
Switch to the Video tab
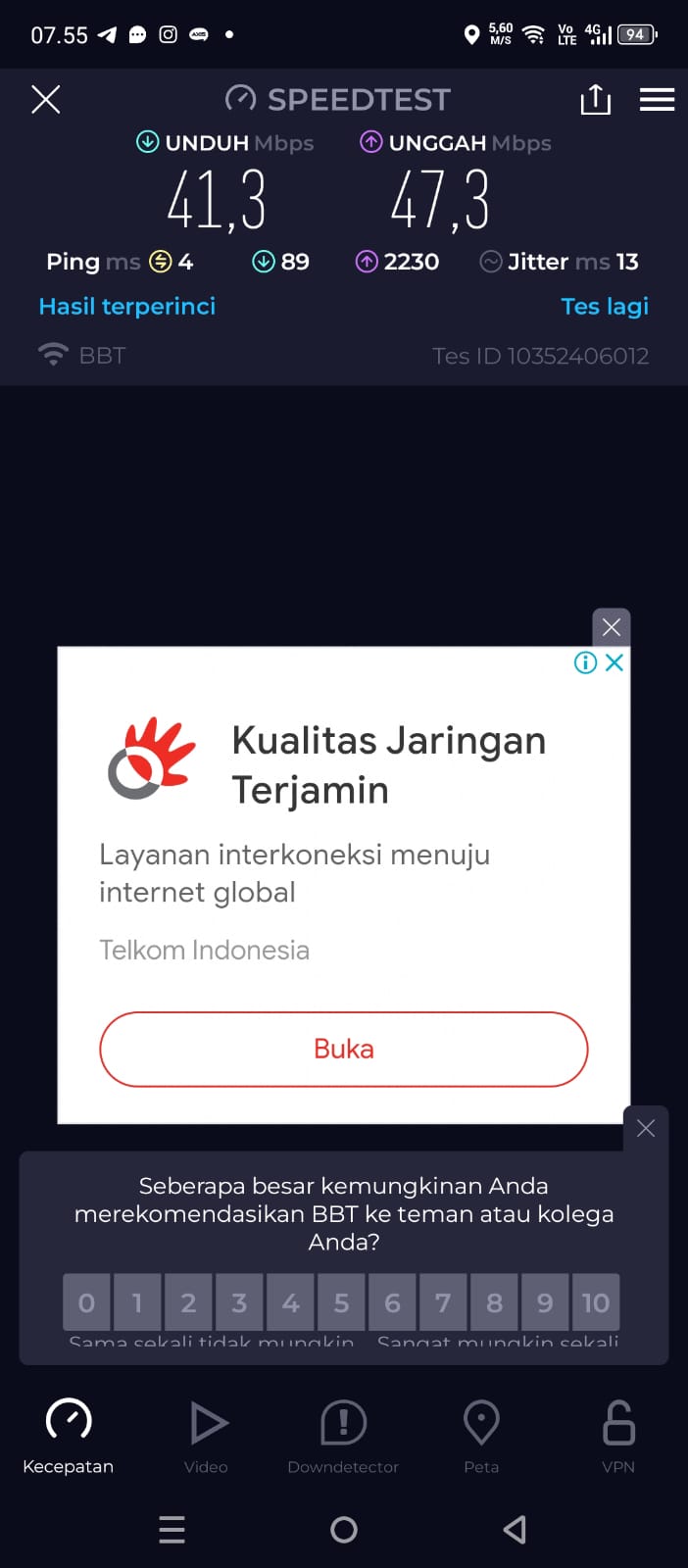tap(206, 1437)
